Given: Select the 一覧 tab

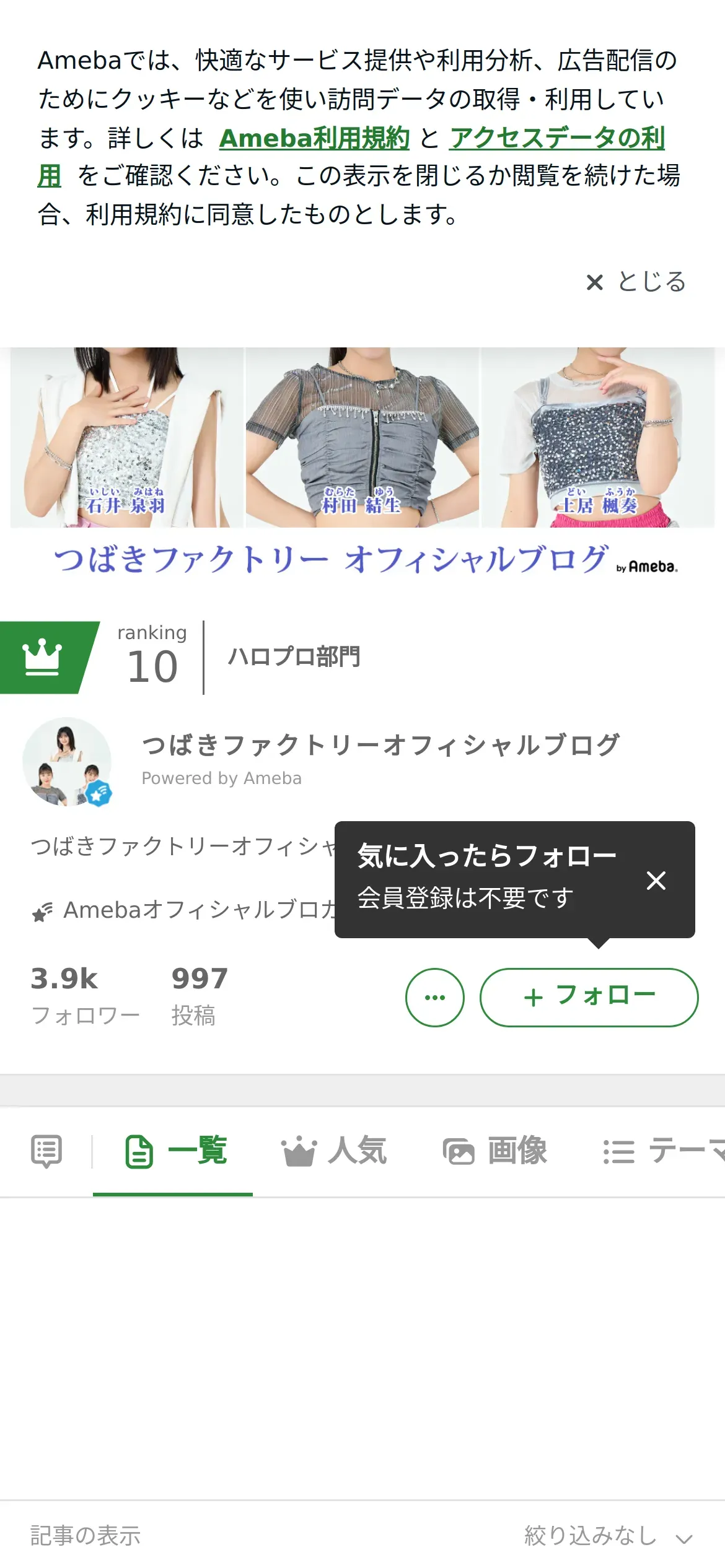Looking at the screenshot, I should tap(176, 1152).
